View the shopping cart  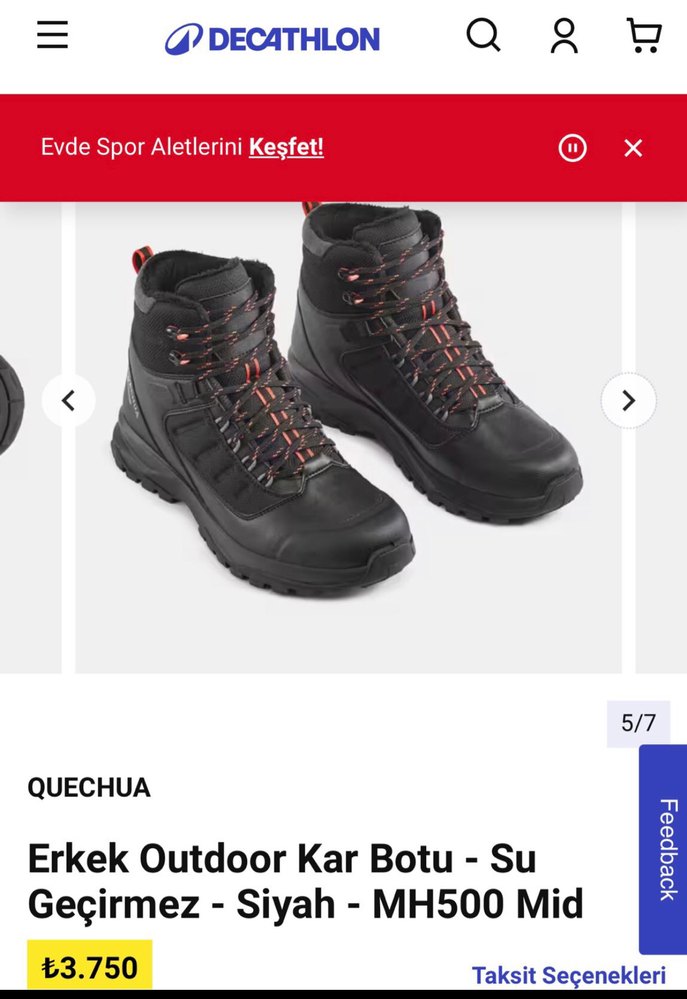[644, 36]
